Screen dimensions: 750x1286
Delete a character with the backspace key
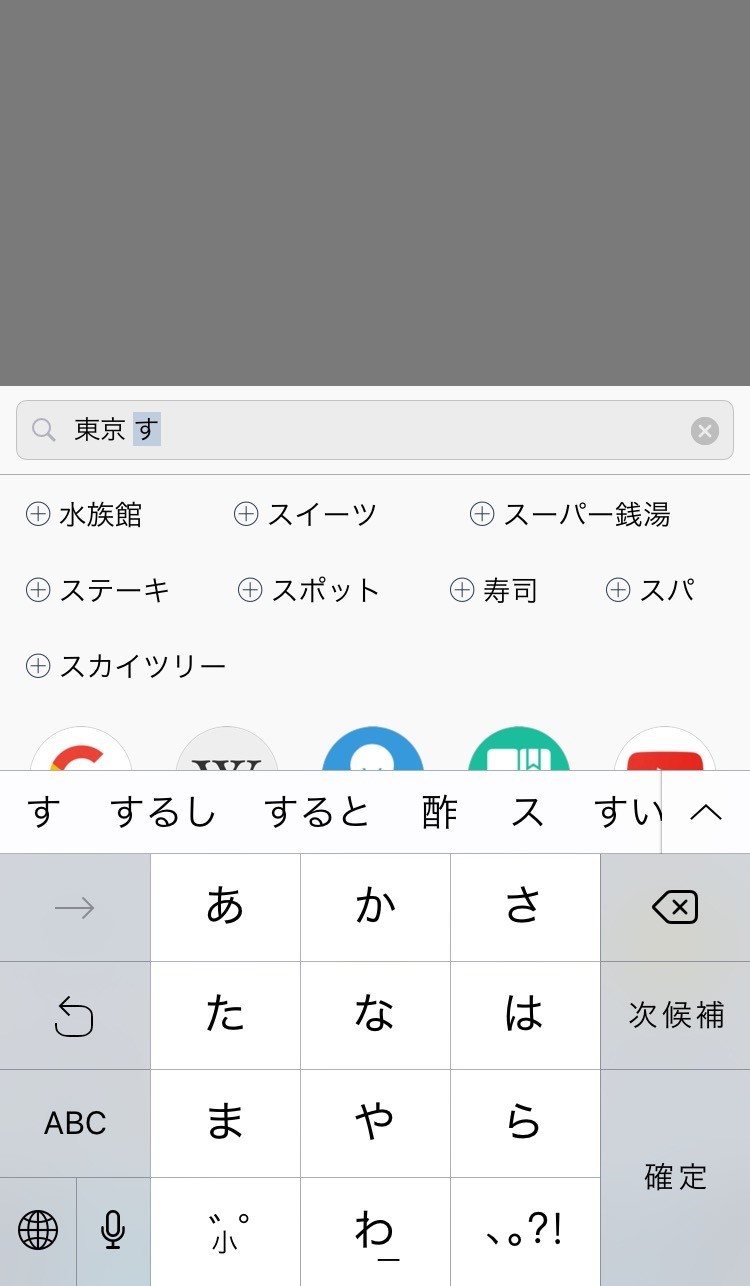pyautogui.click(x=675, y=907)
